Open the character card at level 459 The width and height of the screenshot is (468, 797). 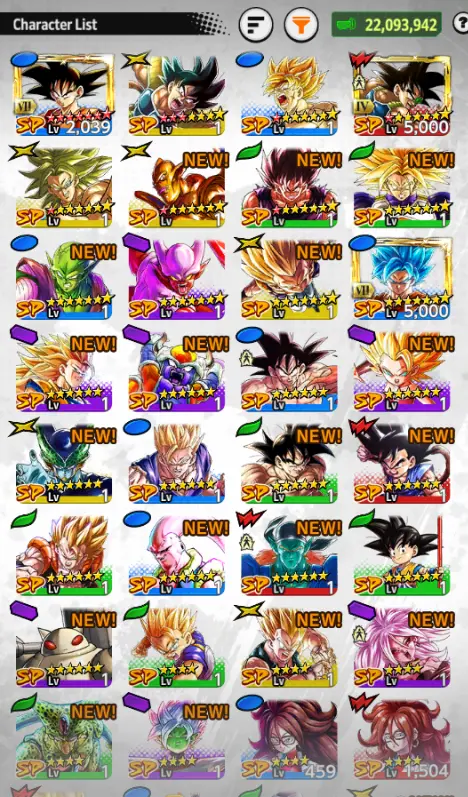(x=289, y=738)
